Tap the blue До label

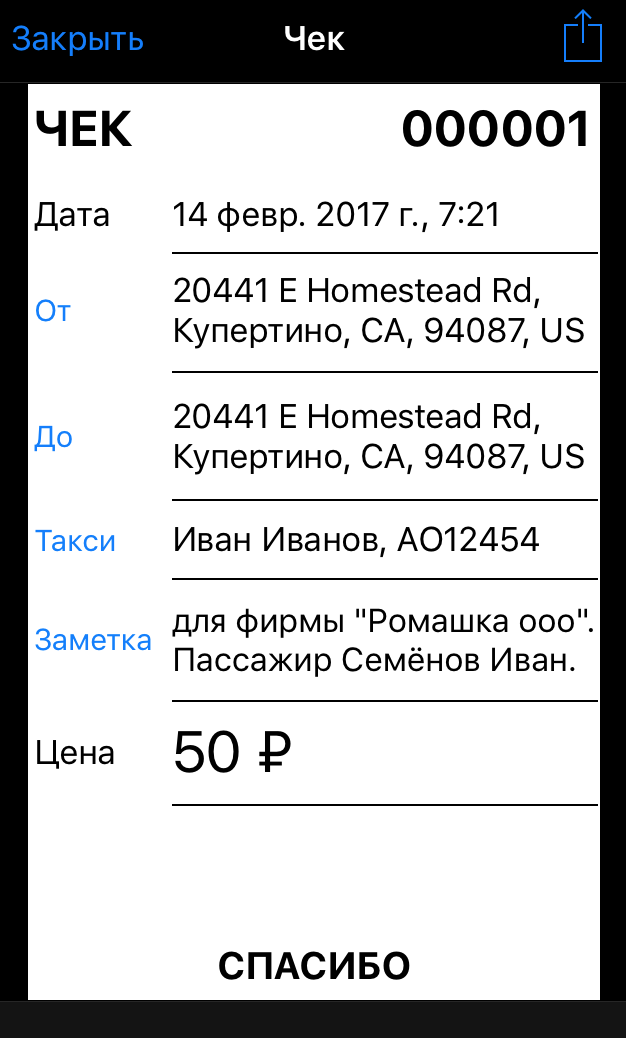click(54, 437)
